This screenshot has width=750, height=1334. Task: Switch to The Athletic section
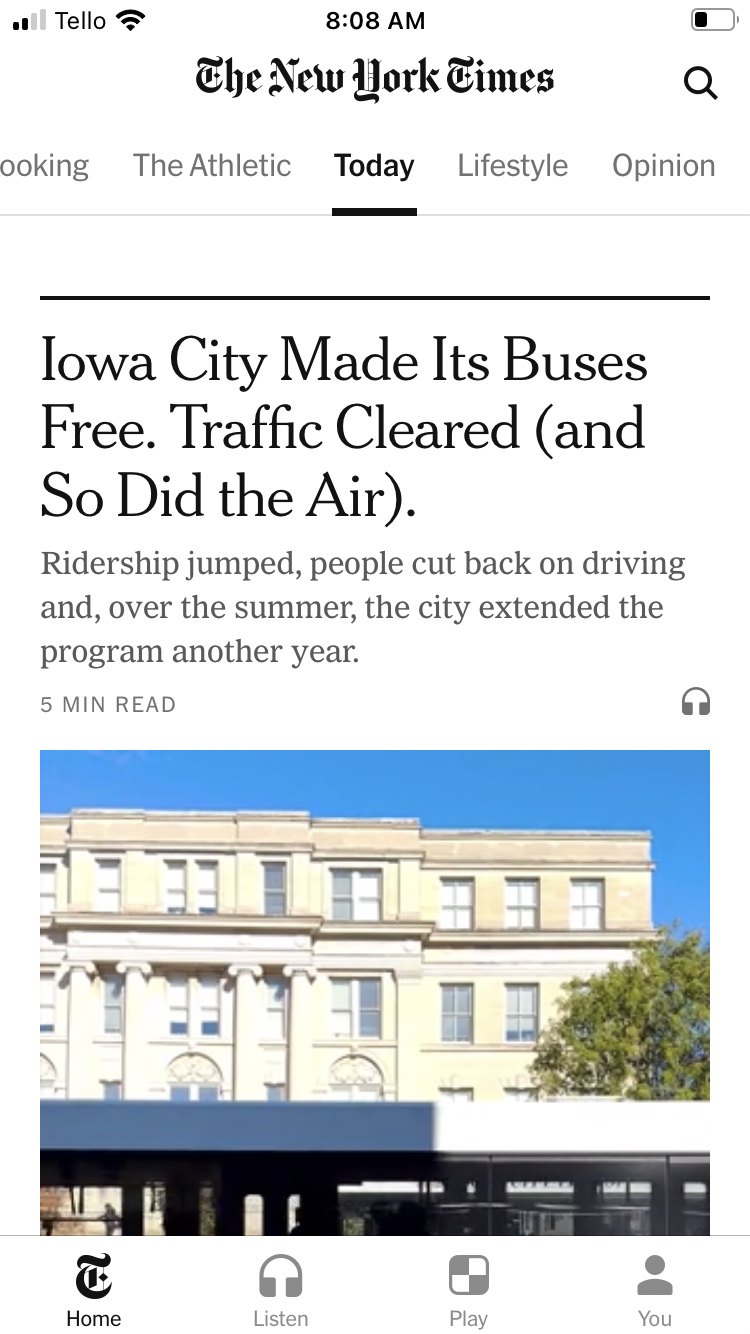tap(212, 166)
